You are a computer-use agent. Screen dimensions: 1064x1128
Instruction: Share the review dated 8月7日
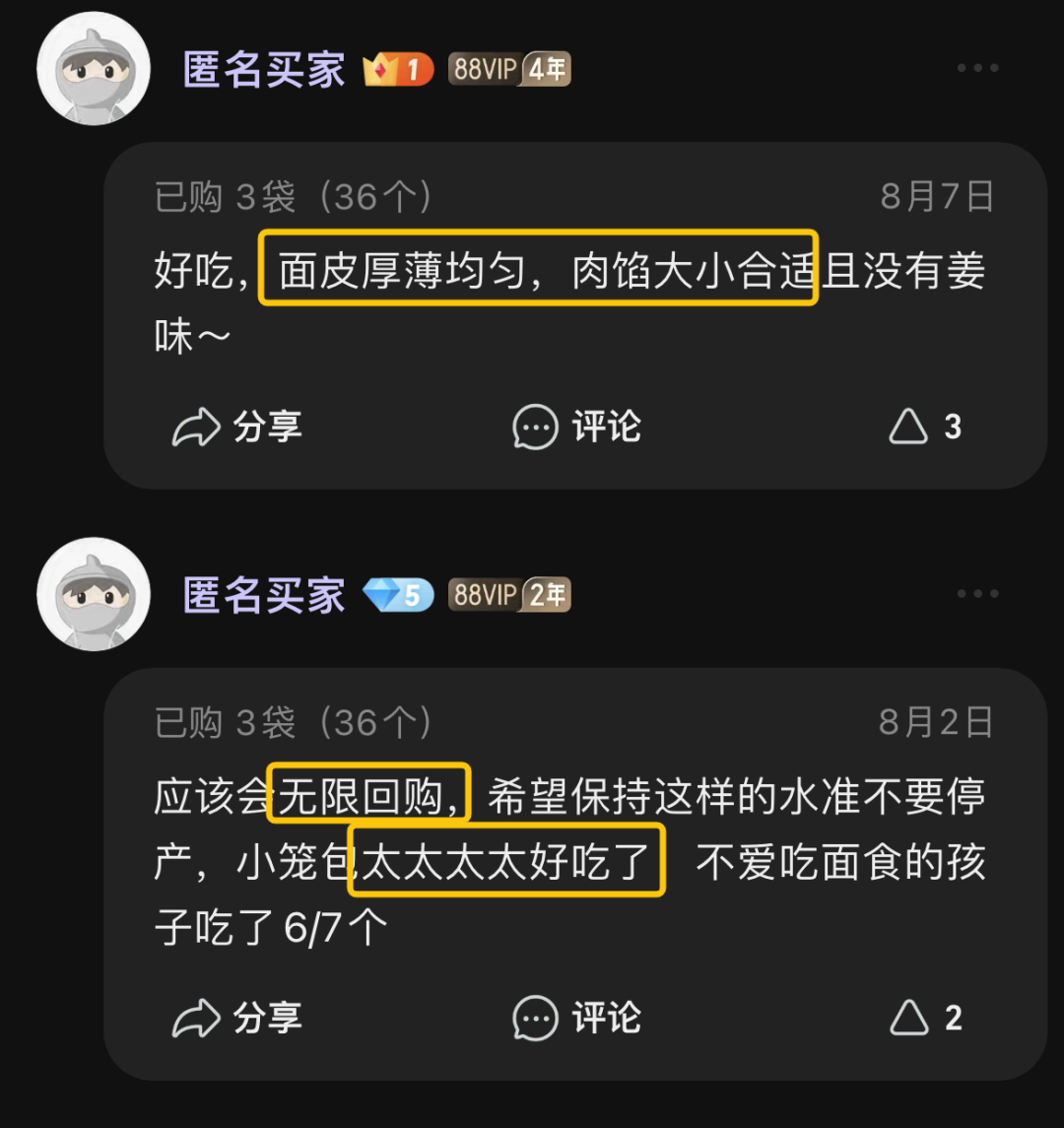coord(237,427)
